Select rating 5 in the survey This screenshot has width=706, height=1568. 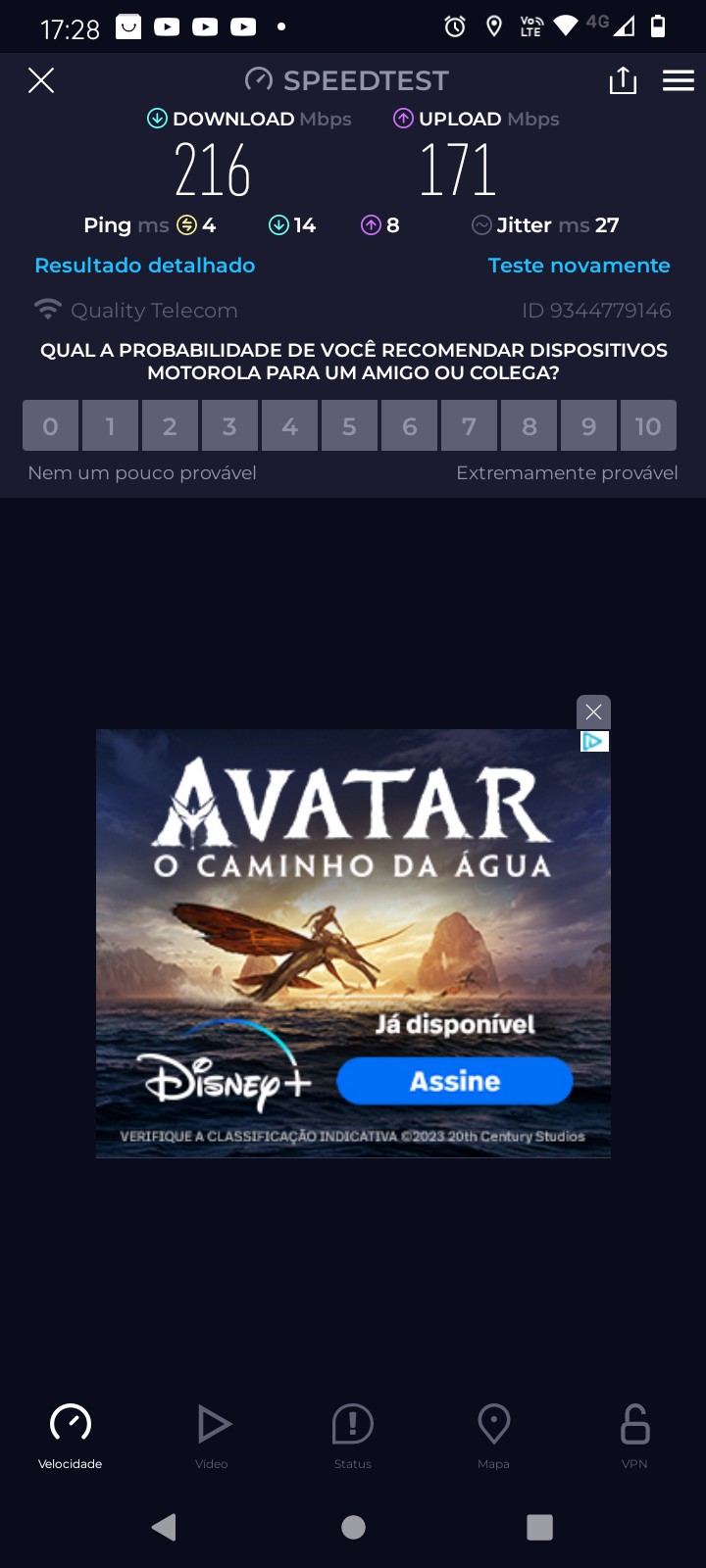coord(349,426)
